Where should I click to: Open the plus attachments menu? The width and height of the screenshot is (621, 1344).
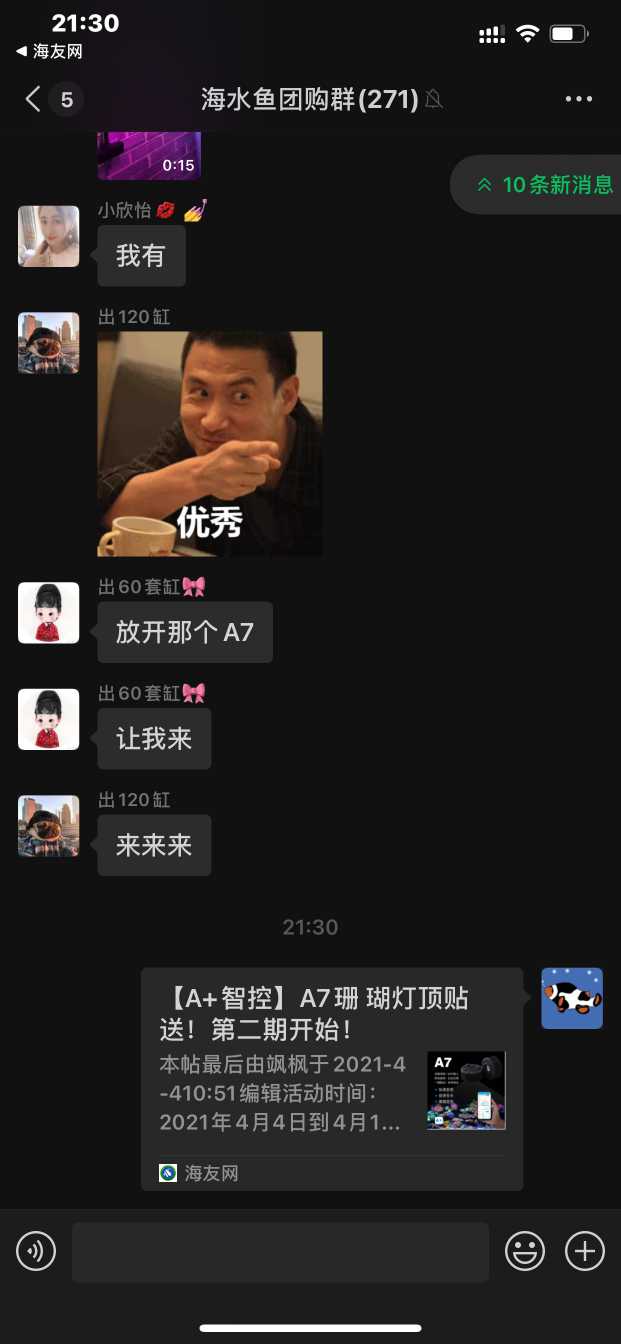pyautogui.click(x=585, y=1251)
